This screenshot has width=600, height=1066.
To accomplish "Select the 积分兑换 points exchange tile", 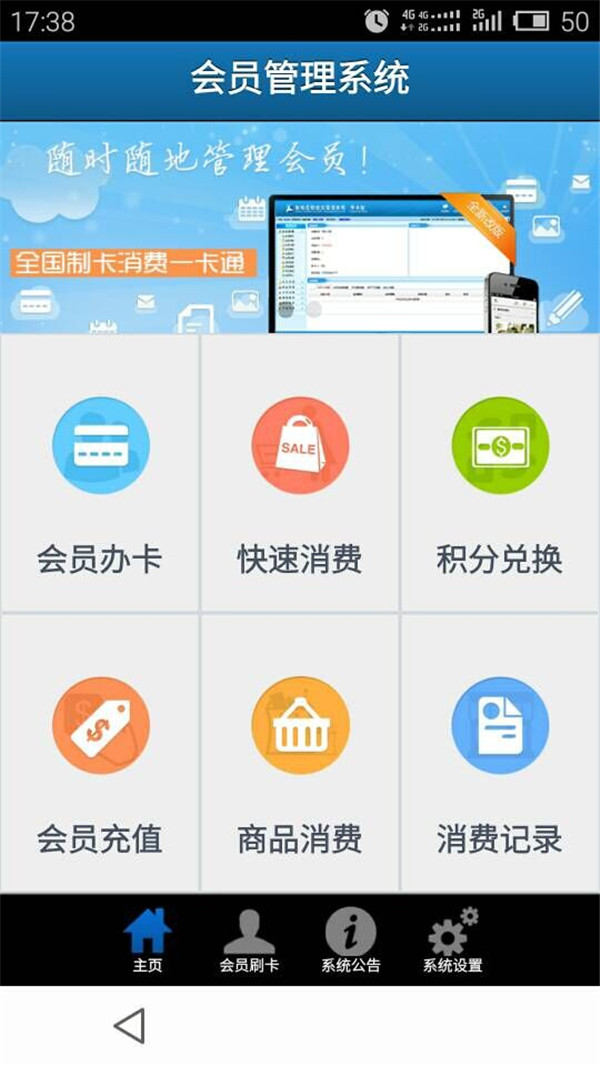I will pos(500,473).
